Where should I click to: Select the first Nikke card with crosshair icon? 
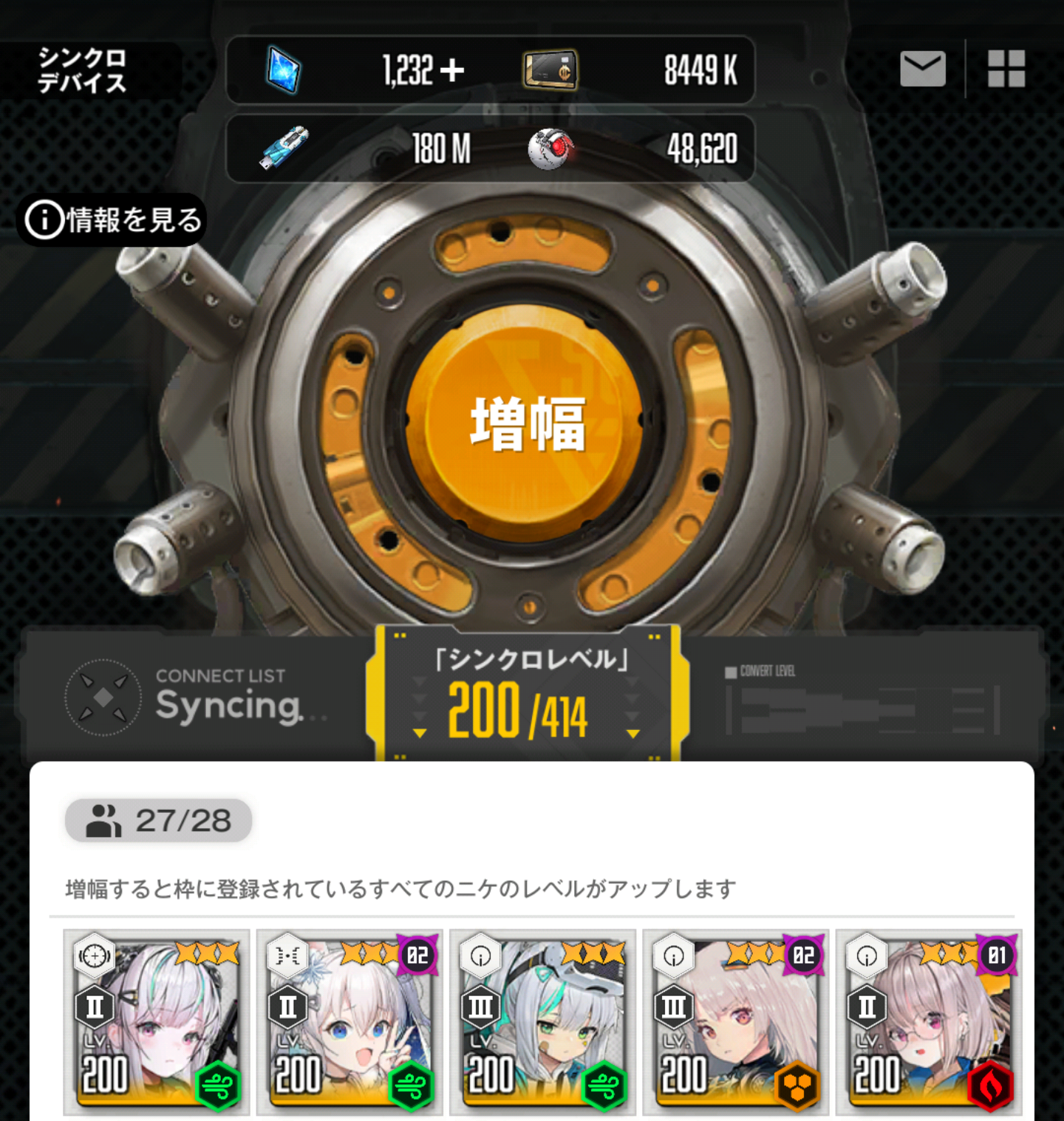tap(157, 1022)
